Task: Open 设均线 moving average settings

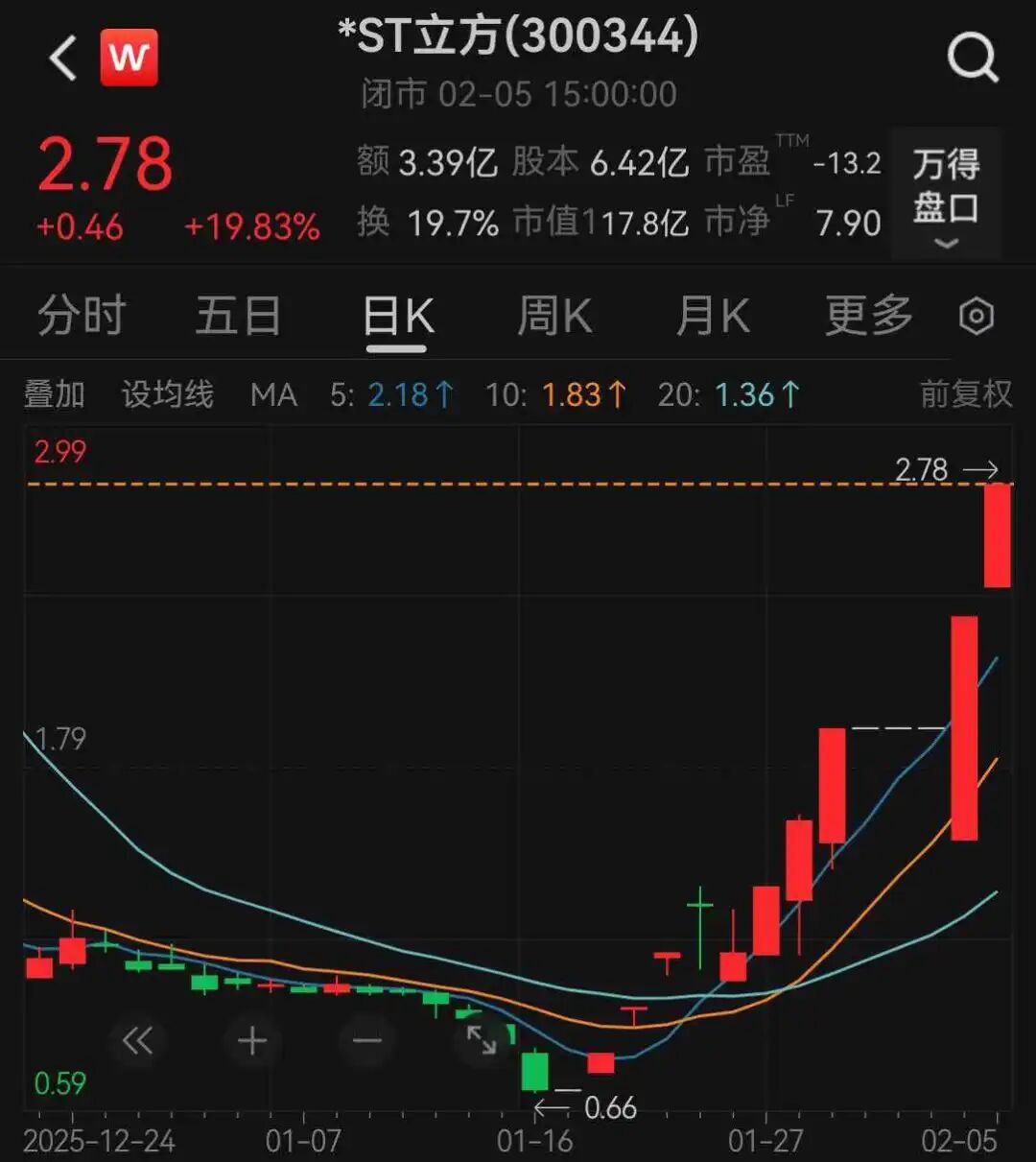Action: 167,394
